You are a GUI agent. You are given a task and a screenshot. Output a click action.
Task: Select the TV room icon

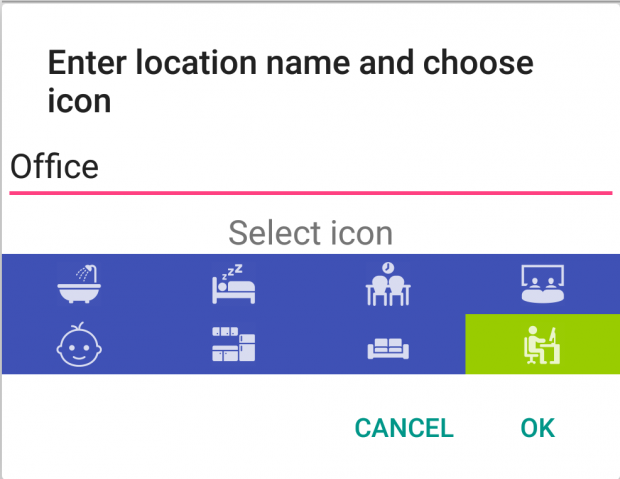[x=543, y=284]
